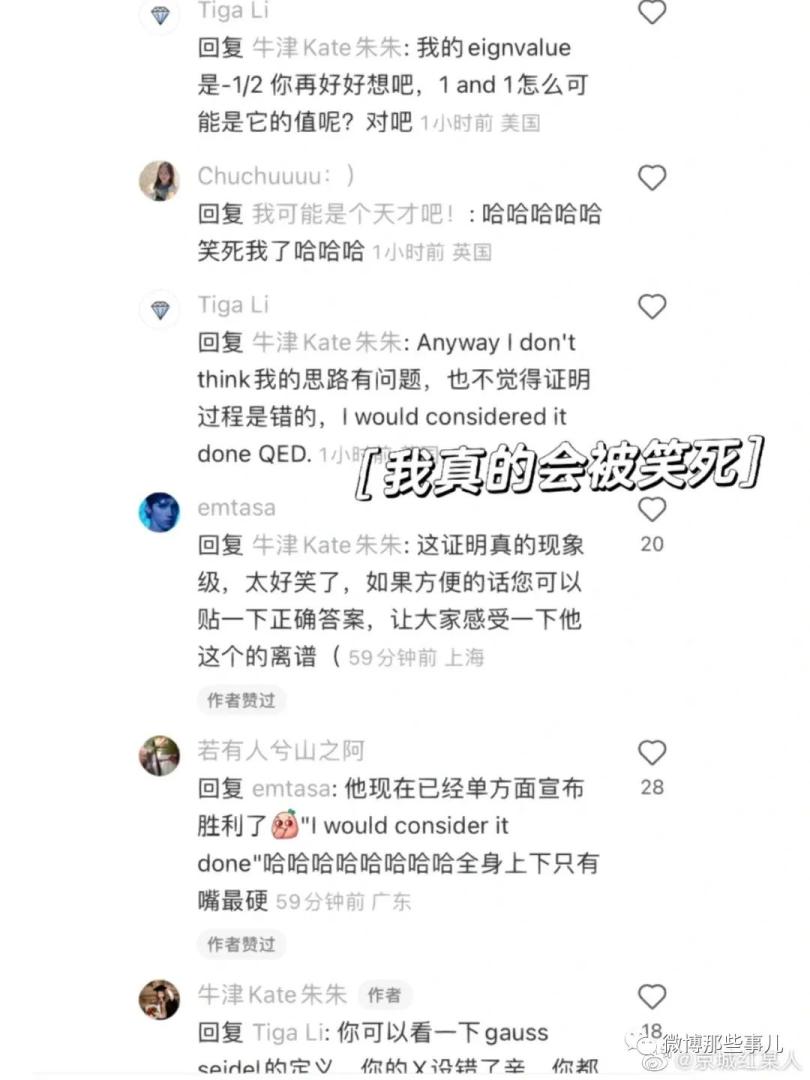Like 牛津Kate朱朱's gauss seidel reply
810x1080 pixels.
[652, 997]
